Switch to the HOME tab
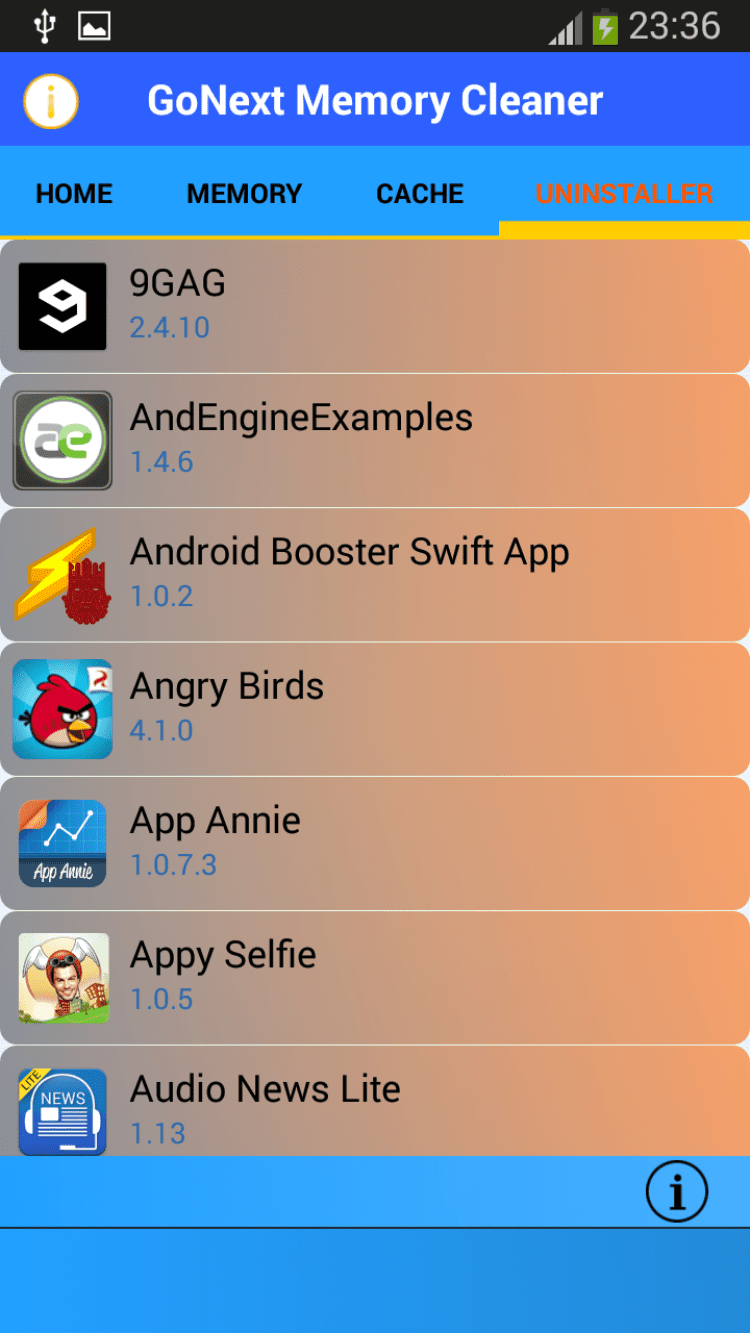Image resolution: width=750 pixels, height=1333 pixels. 74,193
